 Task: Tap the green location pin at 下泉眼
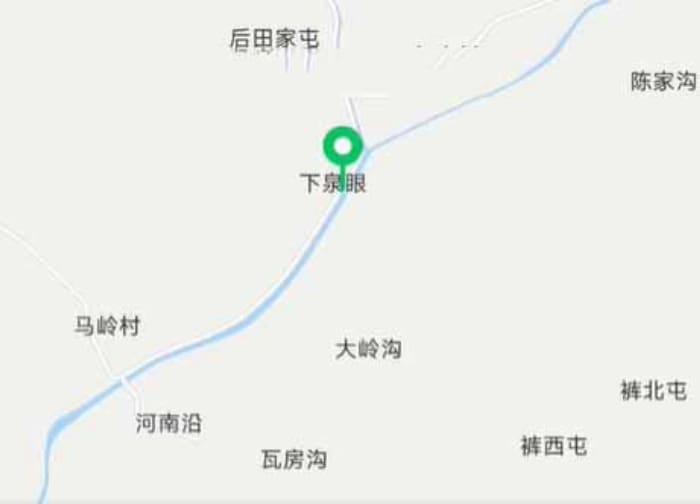[x=342, y=148]
